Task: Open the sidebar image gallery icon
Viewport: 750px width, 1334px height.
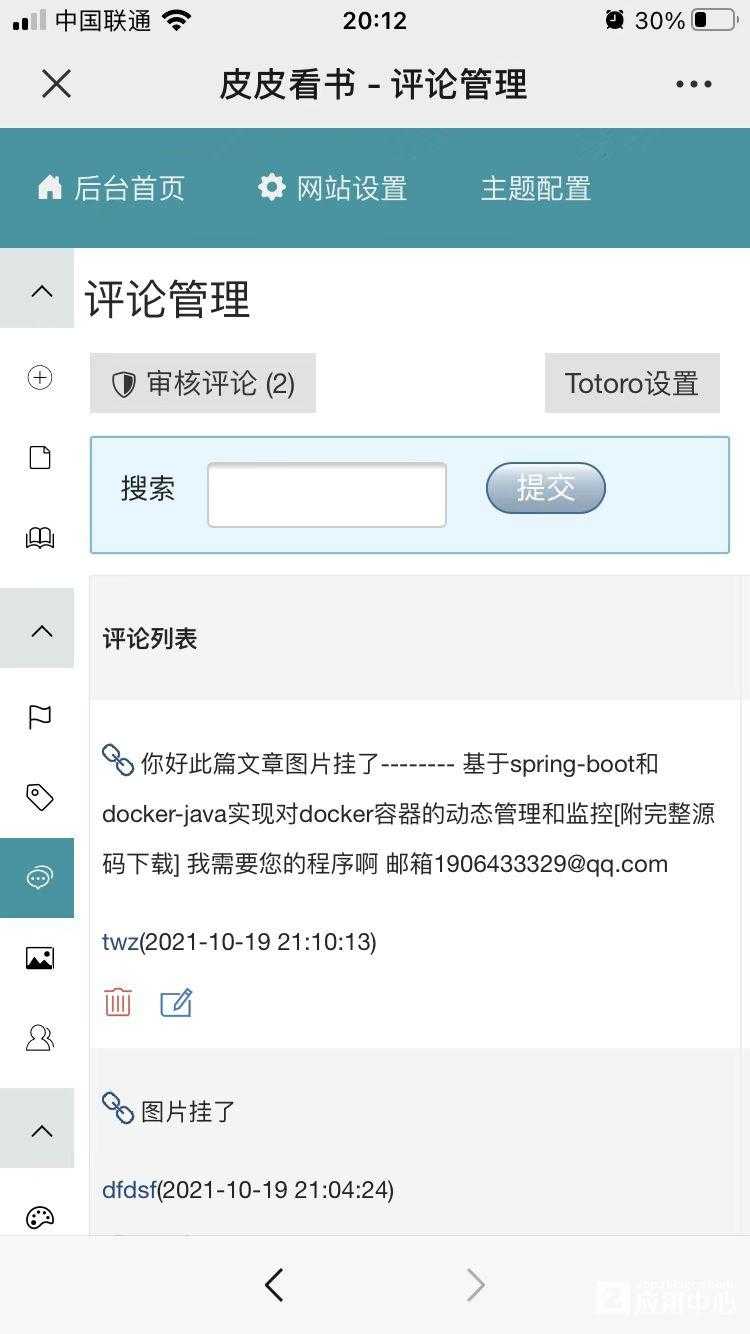Action: (40, 958)
